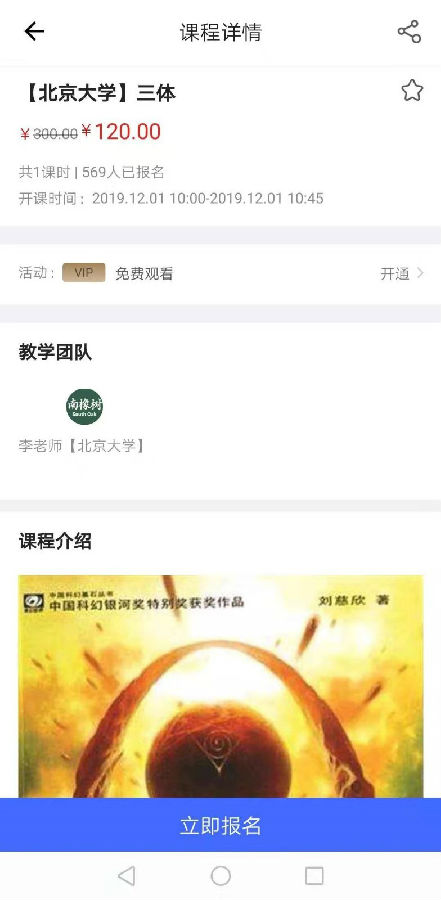Open the system recent apps view
The image size is (441, 900).
click(314, 876)
